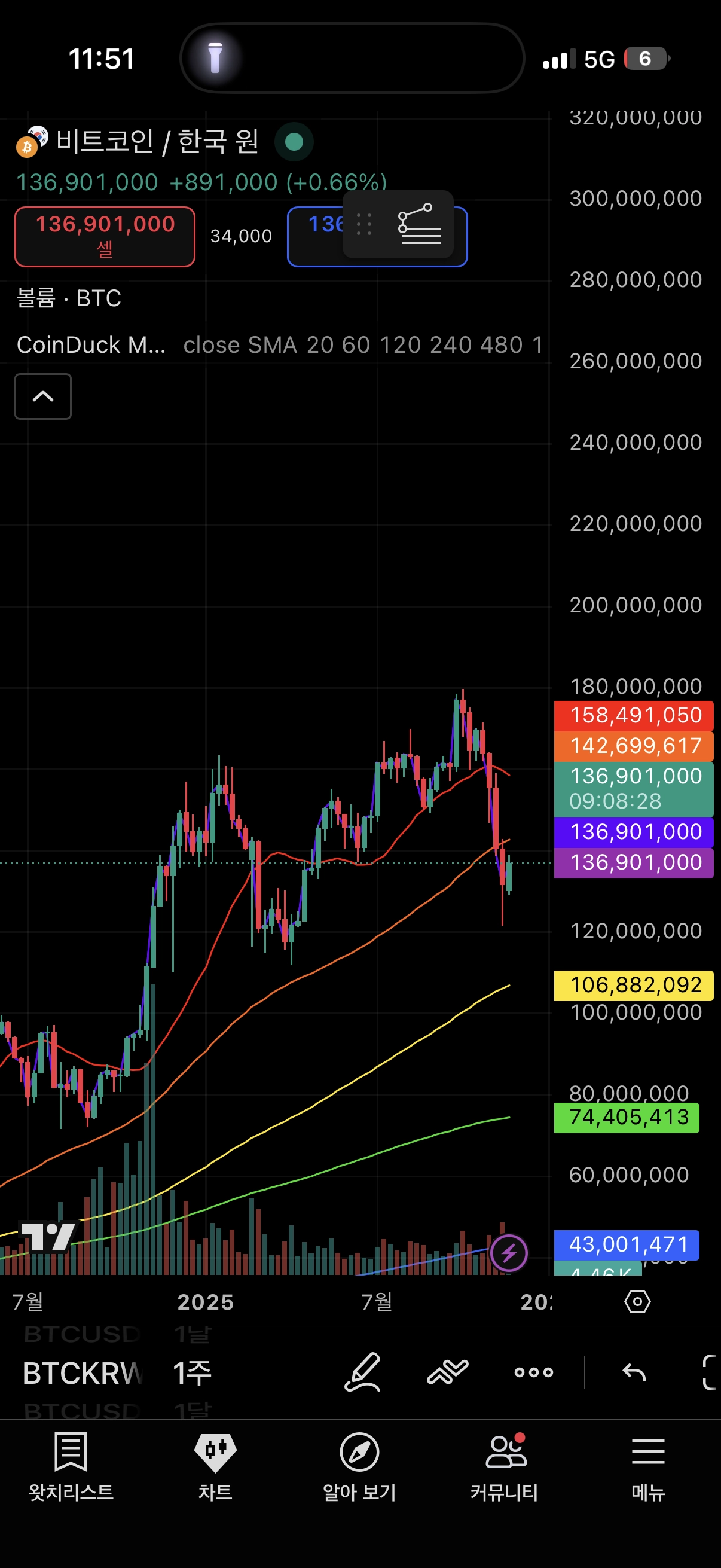The width and height of the screenshot is (721, 1568).
Task: Tap the purple lightning bolt button
Action: [x=509, y=1253]
